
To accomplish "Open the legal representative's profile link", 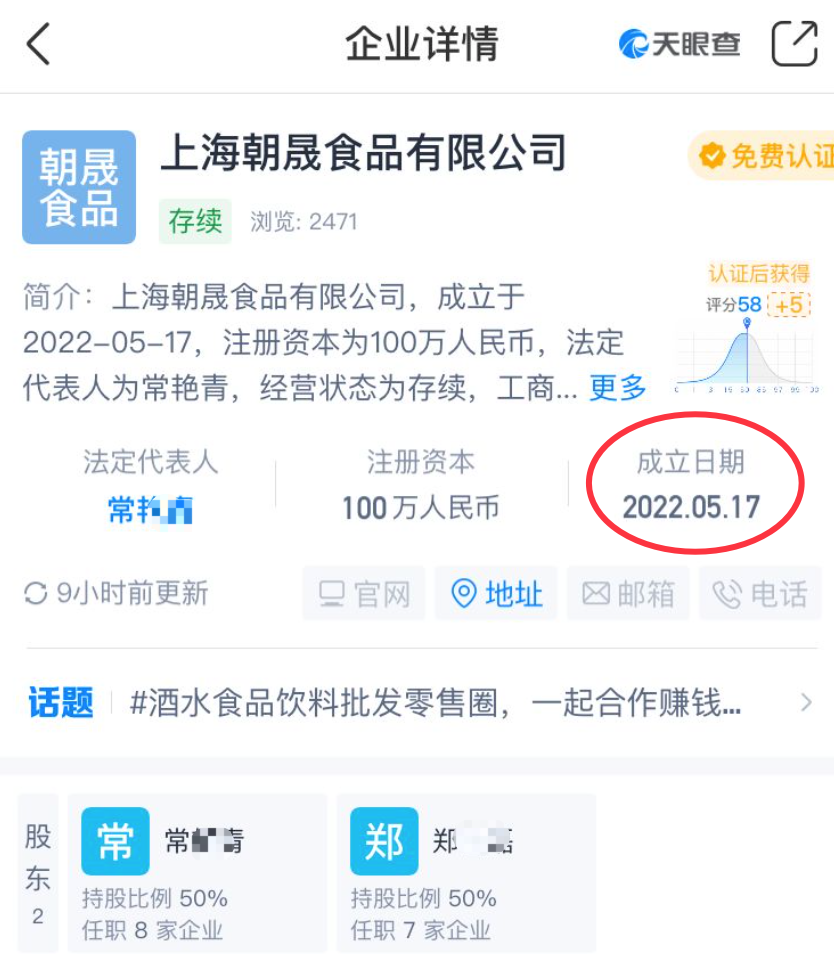I will point(150,509).
